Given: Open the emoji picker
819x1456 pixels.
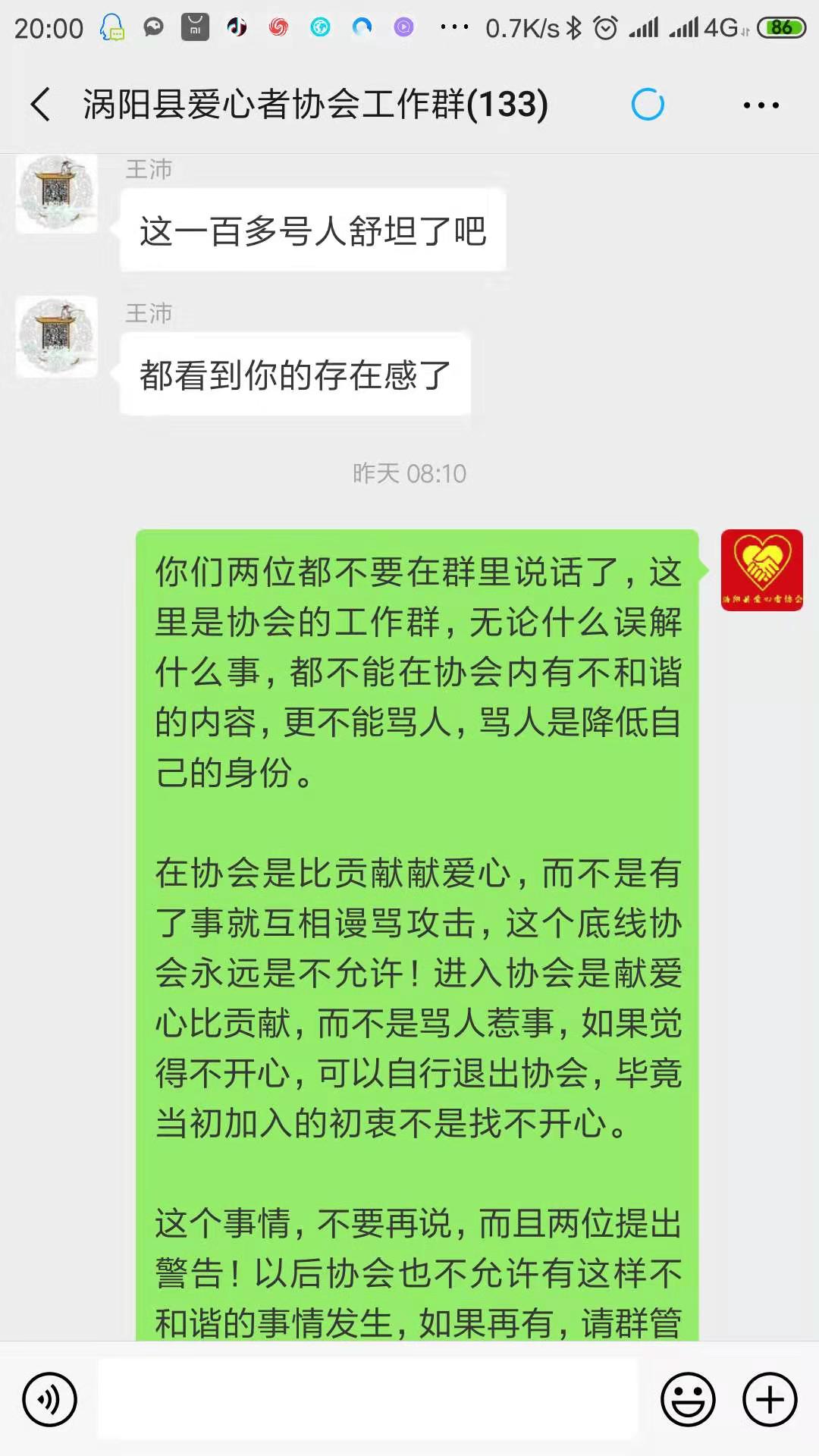Looking at the screenshot, I should (688, 1399).
